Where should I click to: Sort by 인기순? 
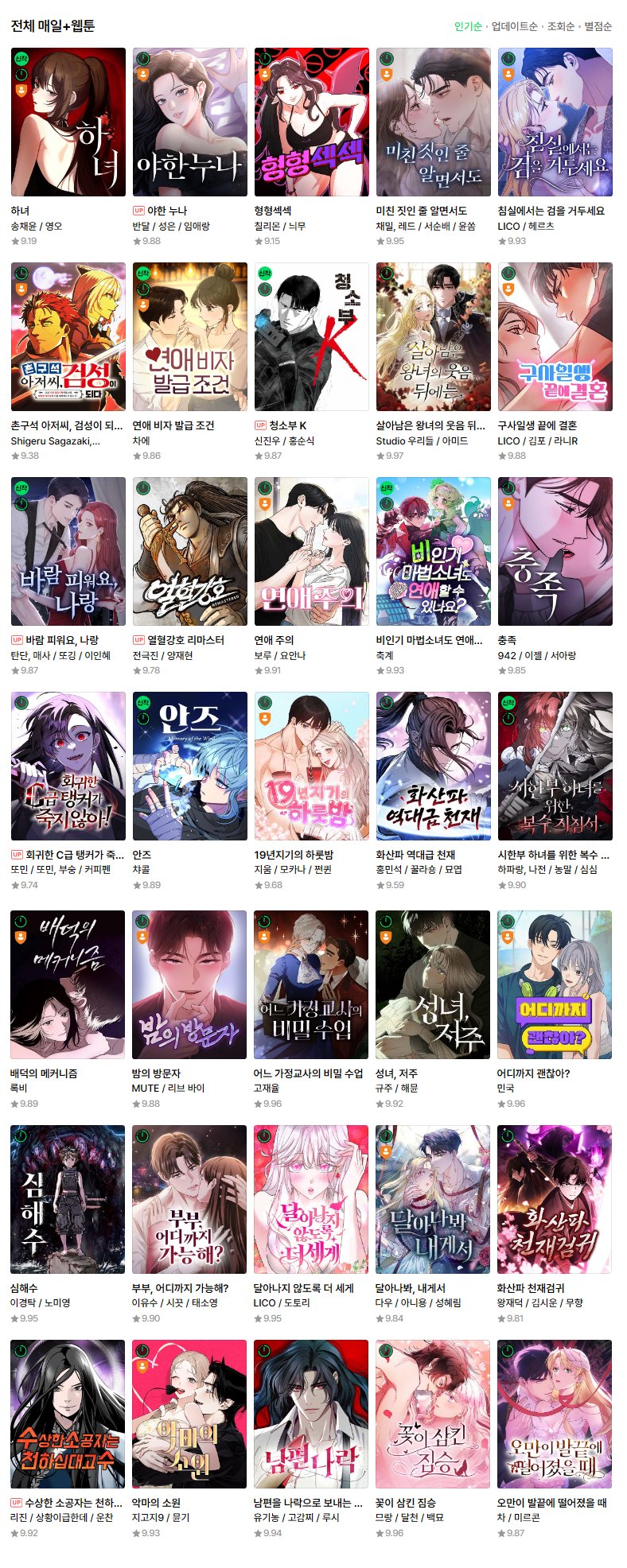pos(468,26)
